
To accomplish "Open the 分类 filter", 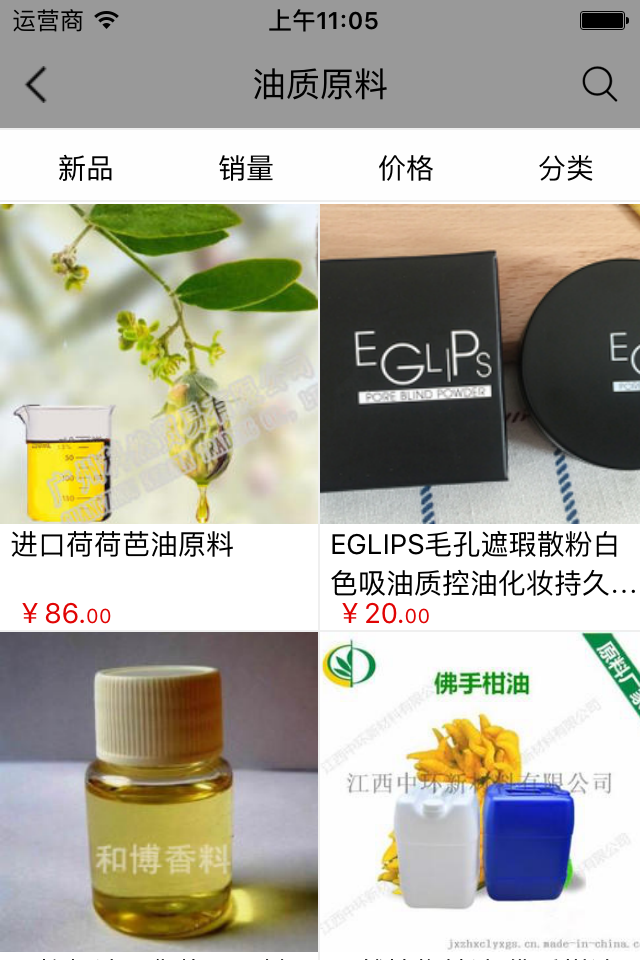I will [566, 168].
